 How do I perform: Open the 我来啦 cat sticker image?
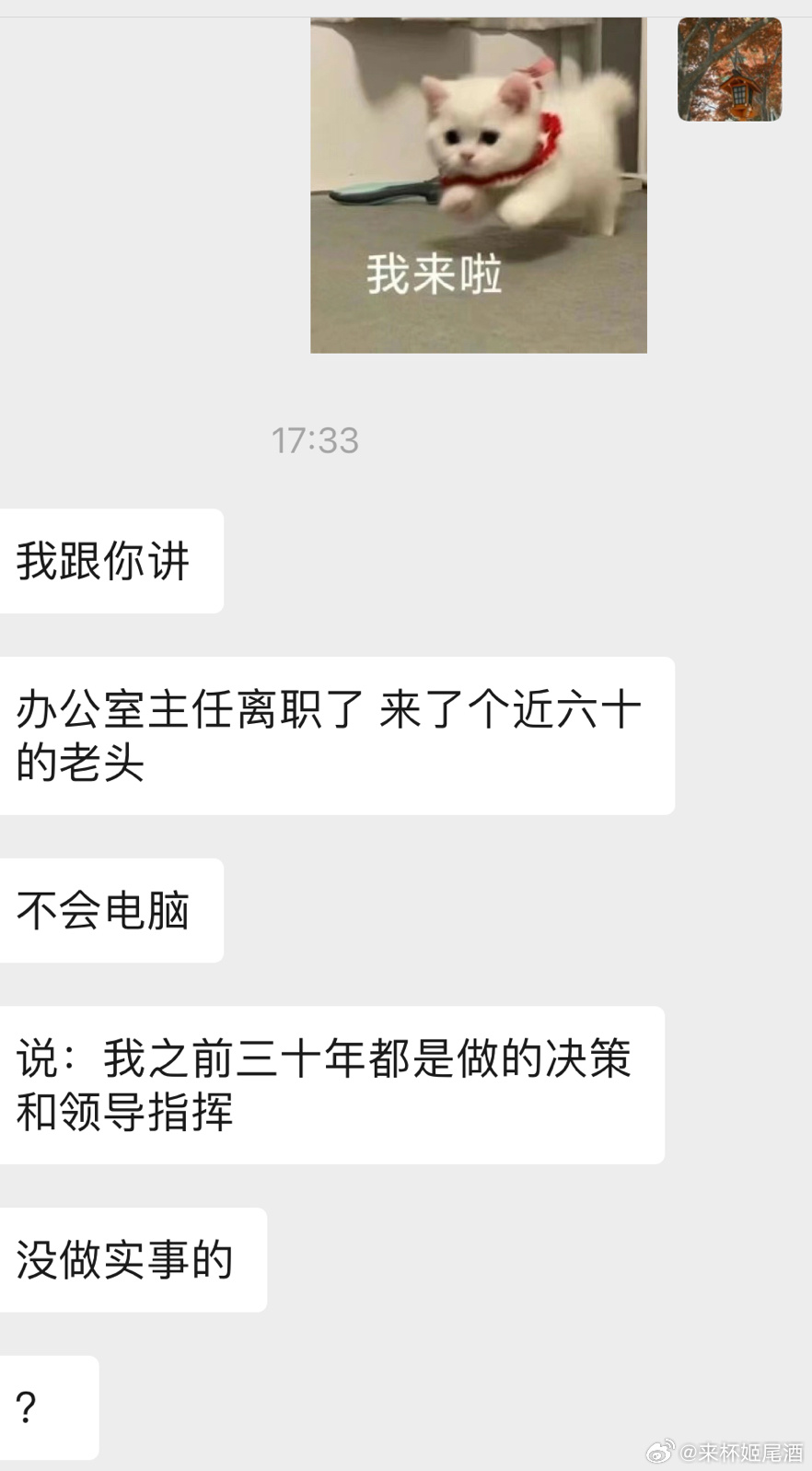click(478, 184)
